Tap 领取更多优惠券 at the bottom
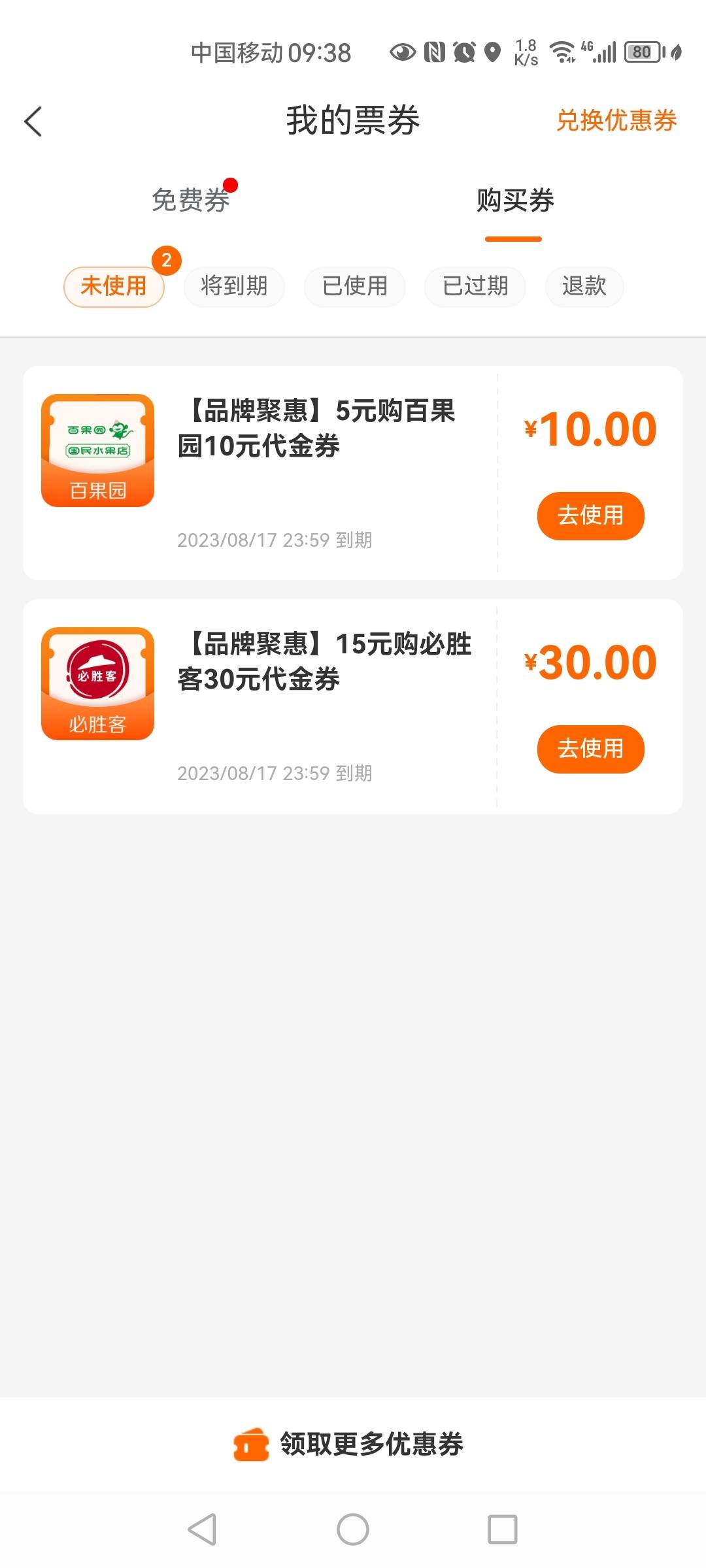Image resolution: width=706 pixels, height=1568 pixels. click(349, 1444)
